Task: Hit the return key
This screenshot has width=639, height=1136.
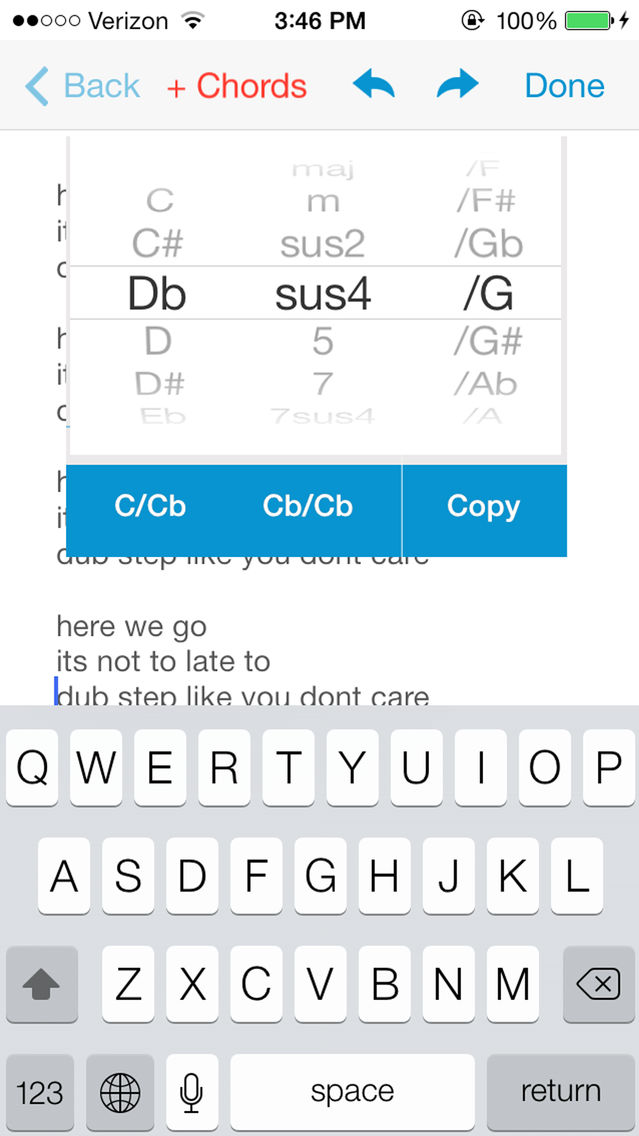Action: (x=560, y=1091)
